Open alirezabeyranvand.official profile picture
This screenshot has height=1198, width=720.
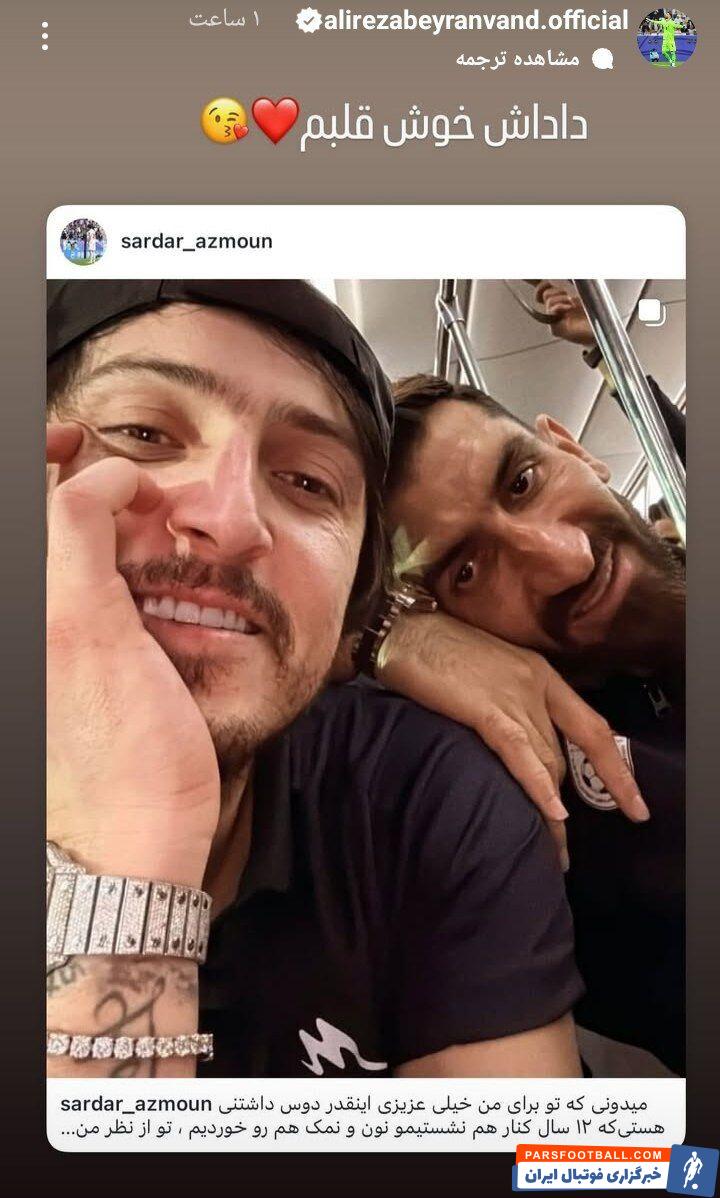pos(667,37)
